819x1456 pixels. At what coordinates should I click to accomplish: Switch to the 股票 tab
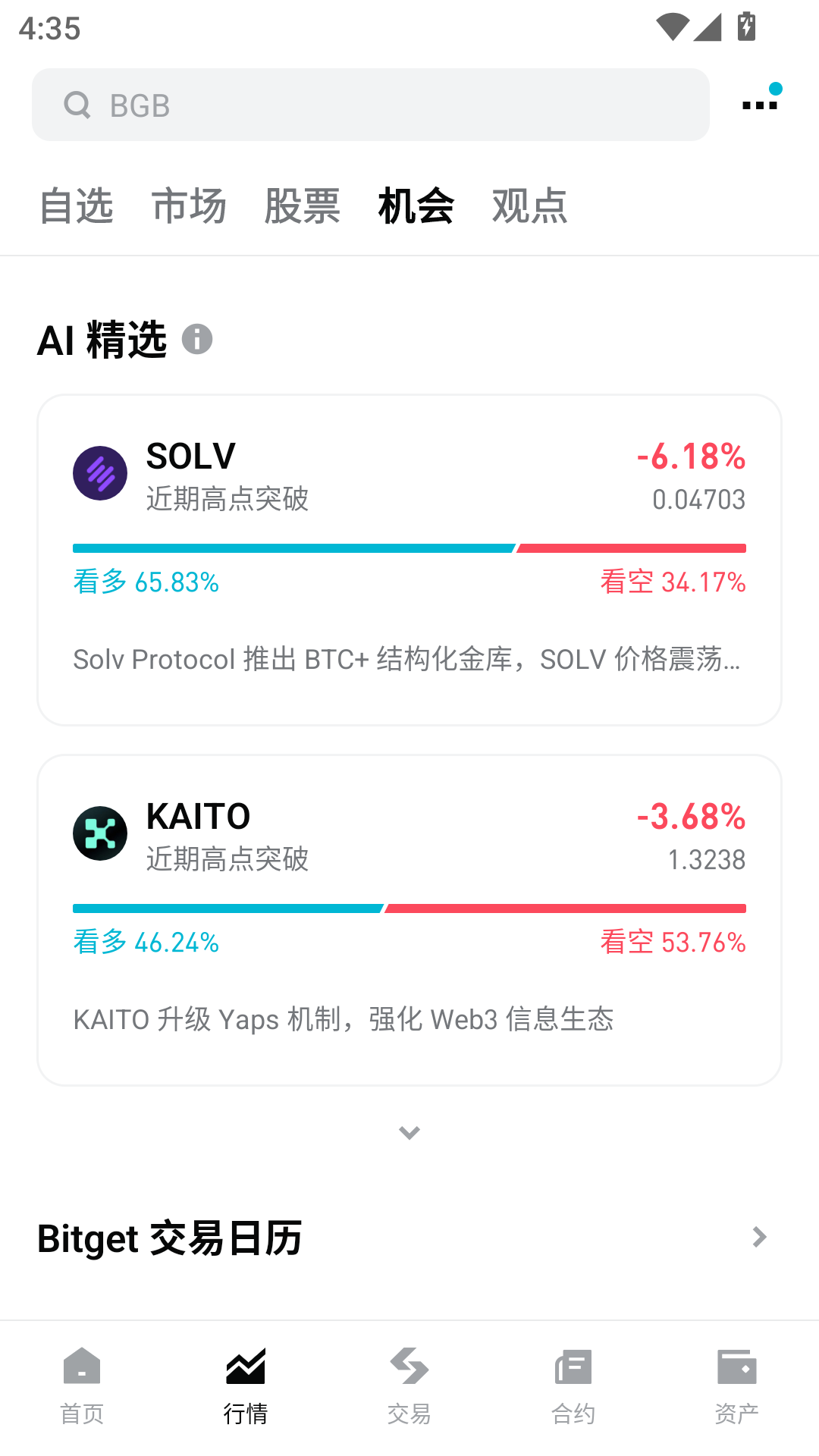pyautogui.click(x=302, y=206)
